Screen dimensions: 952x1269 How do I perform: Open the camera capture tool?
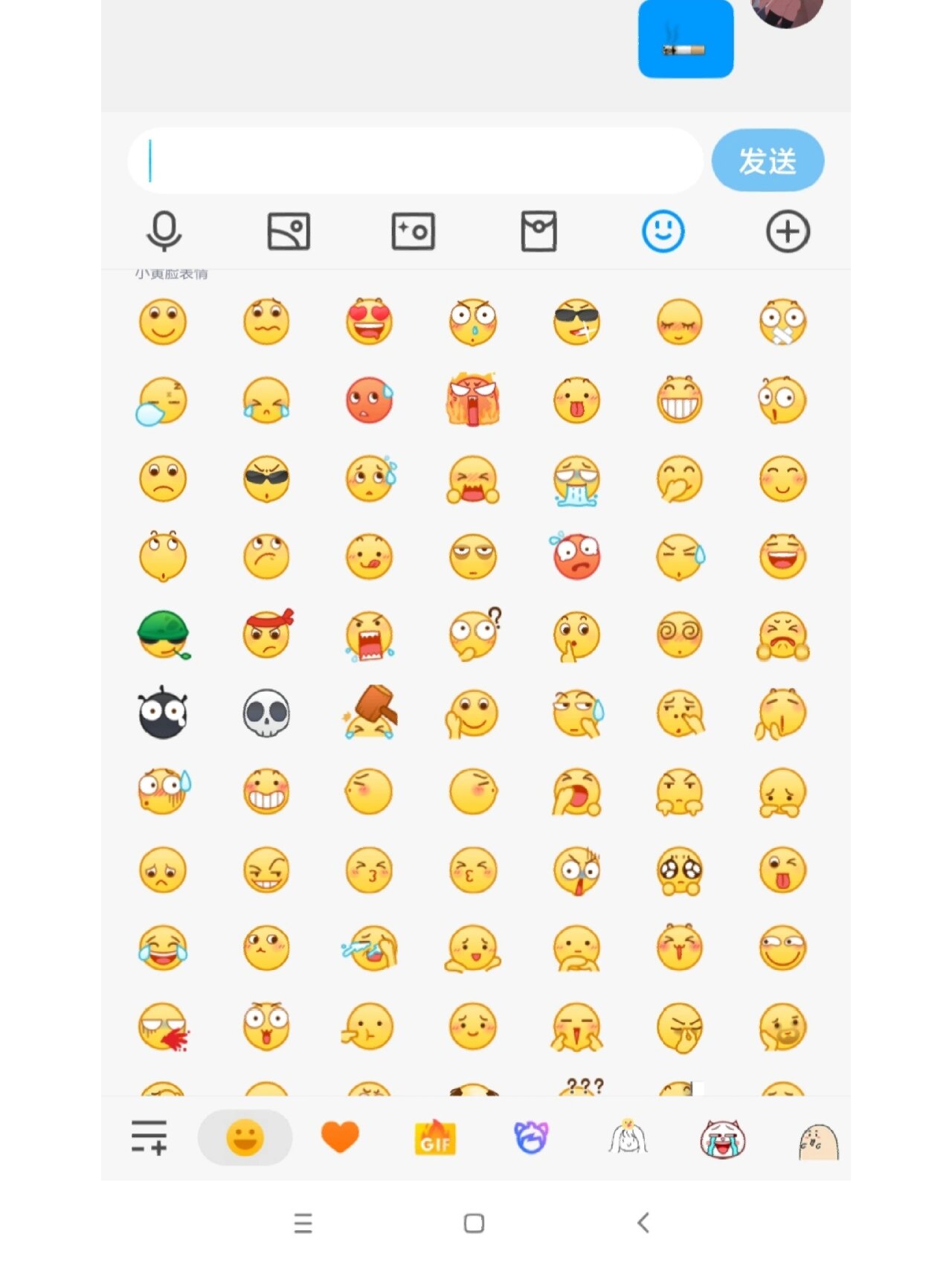[413, 231]
